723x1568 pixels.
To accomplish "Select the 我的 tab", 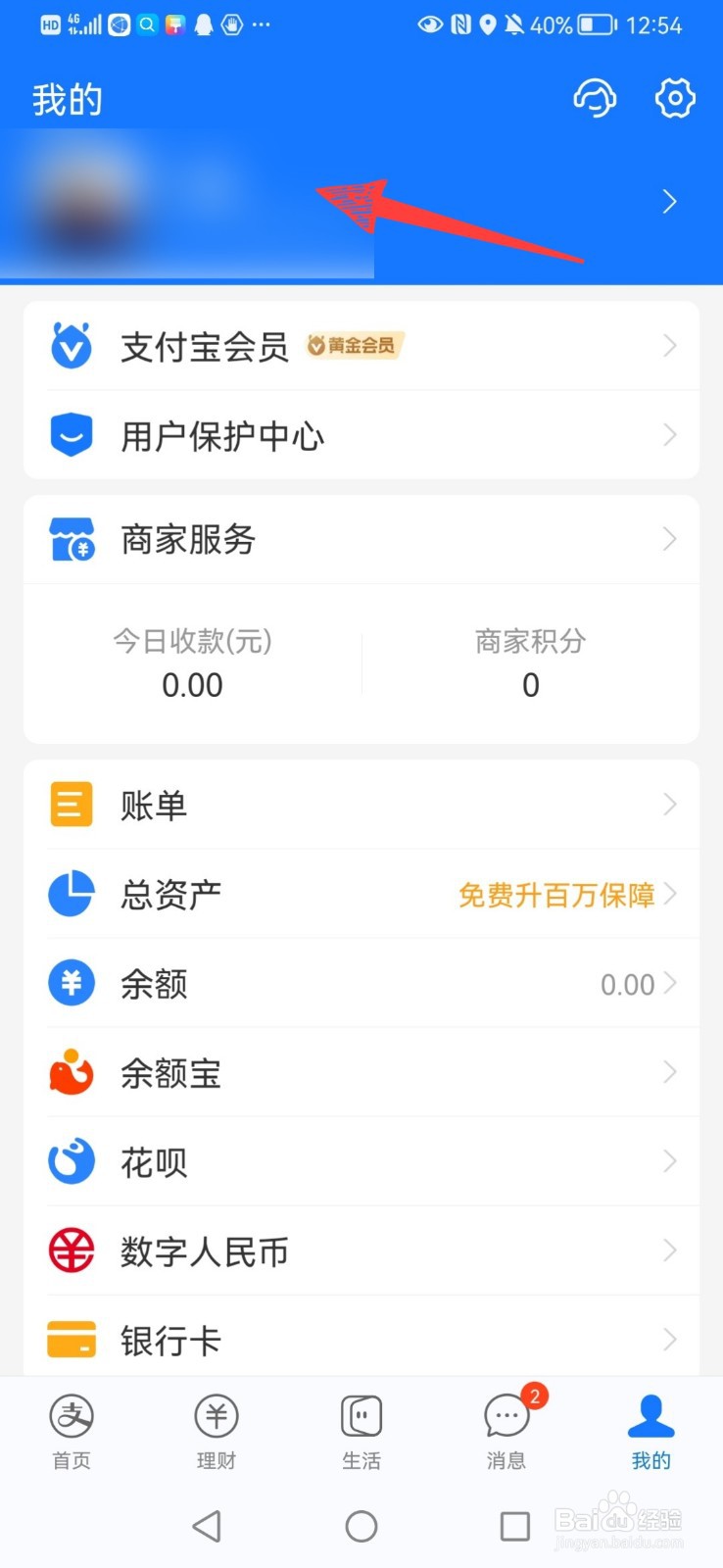I will pyautogui.click(x=651, y=1431).
